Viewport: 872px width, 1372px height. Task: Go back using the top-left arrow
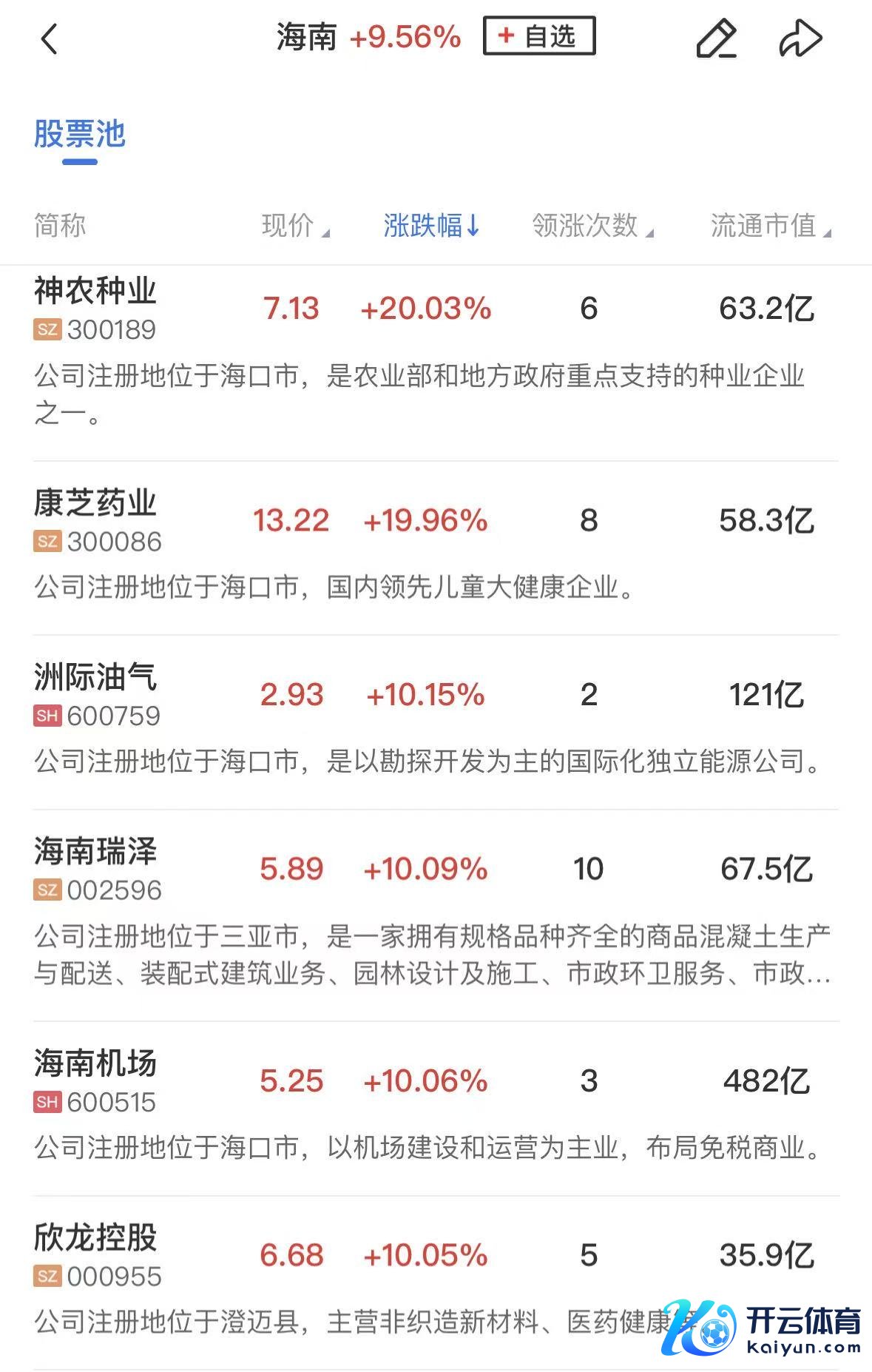[x=50, y=38]
